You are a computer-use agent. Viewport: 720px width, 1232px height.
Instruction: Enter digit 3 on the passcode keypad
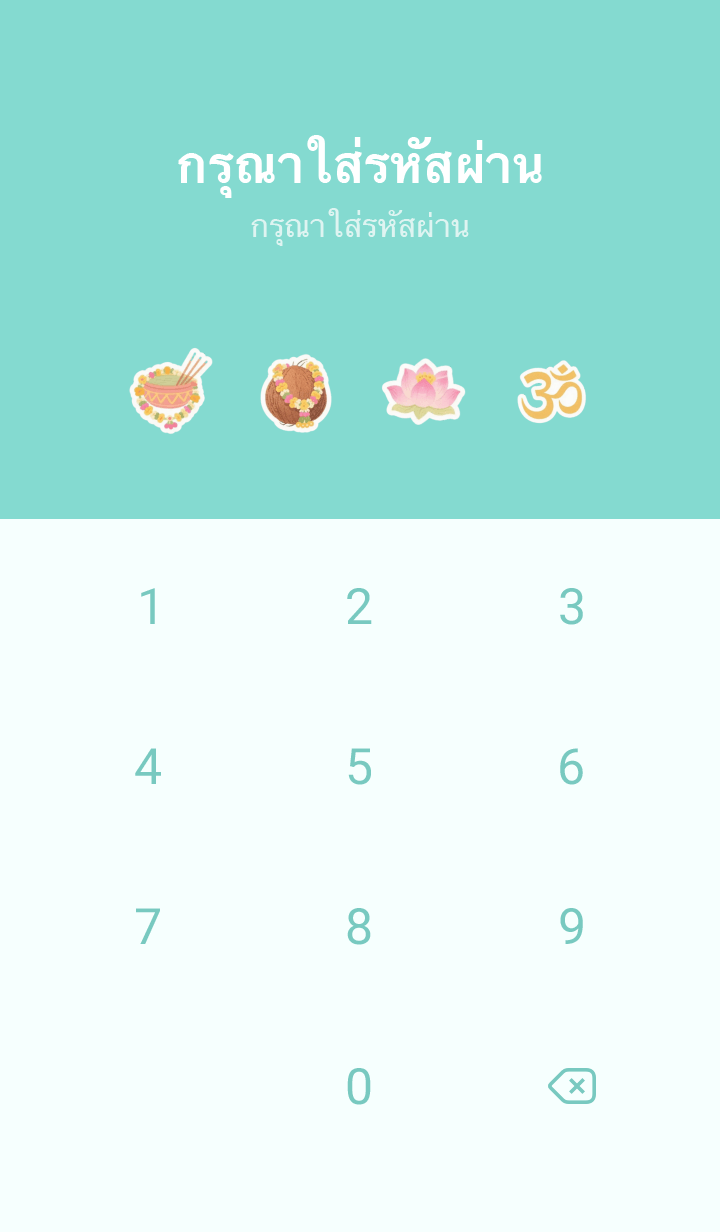click(571, 608)
